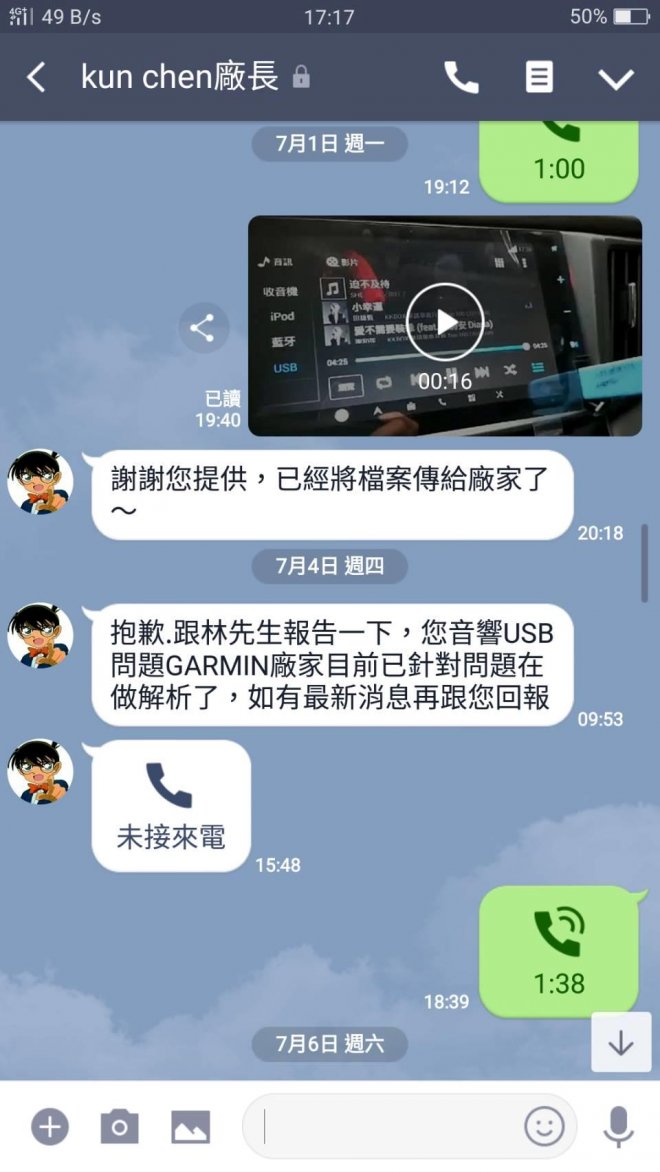Tap the microphone to record voice
Image resolution: width=660 pixels, height=1172 pixels.
(618, 1127)
